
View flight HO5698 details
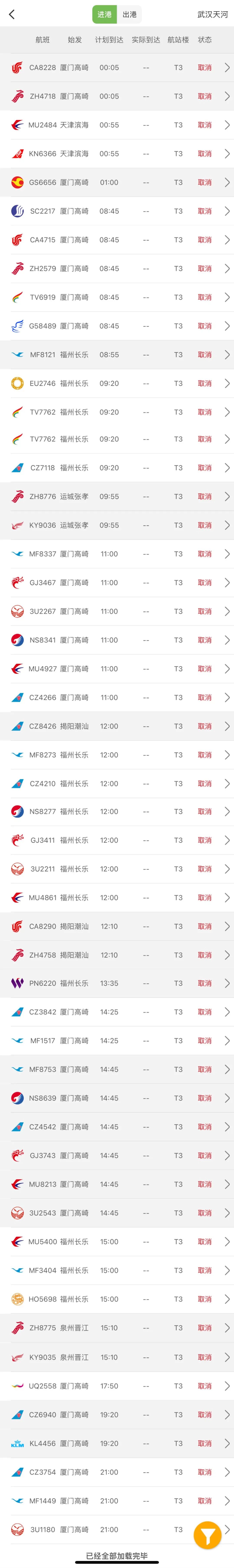click(117, 1299)
